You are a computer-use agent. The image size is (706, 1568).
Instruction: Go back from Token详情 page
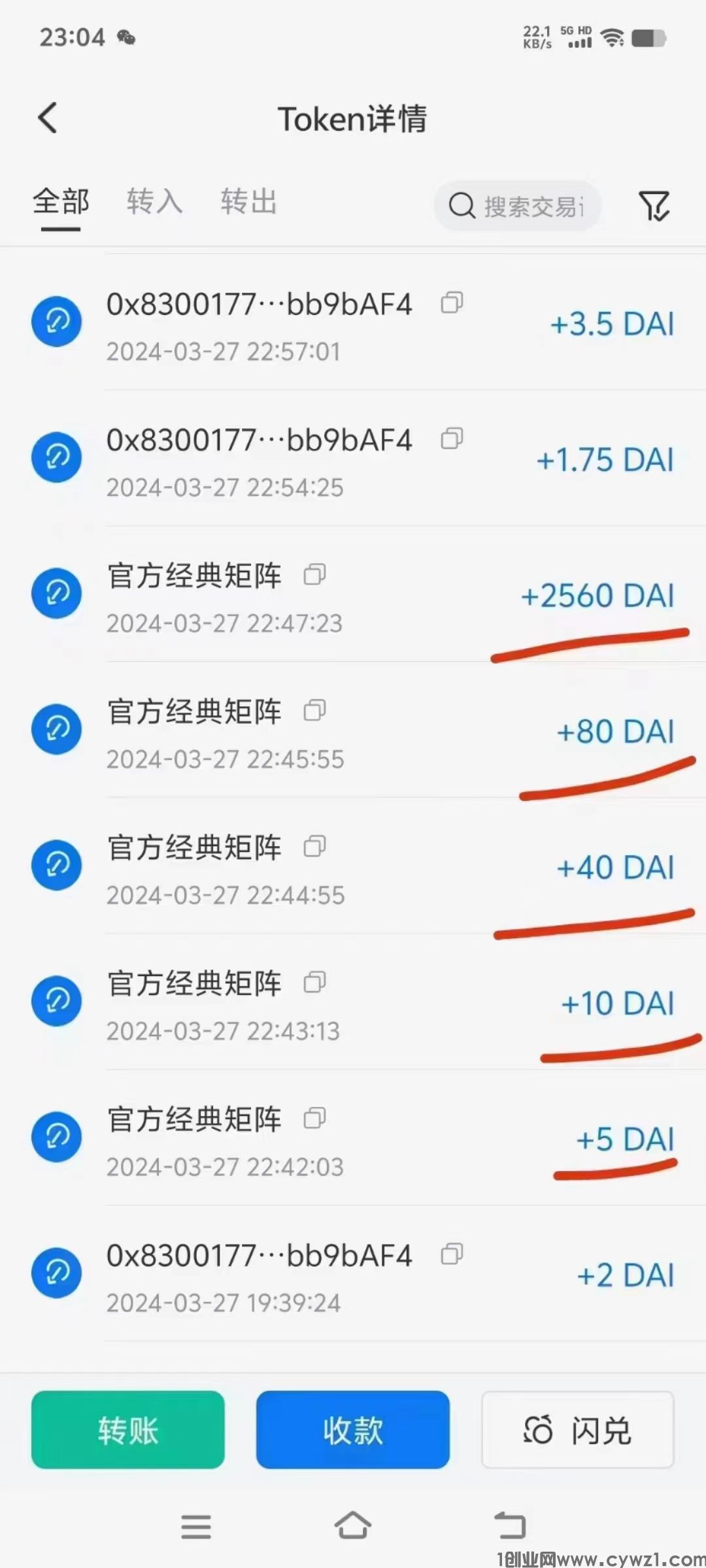point(48,118)
